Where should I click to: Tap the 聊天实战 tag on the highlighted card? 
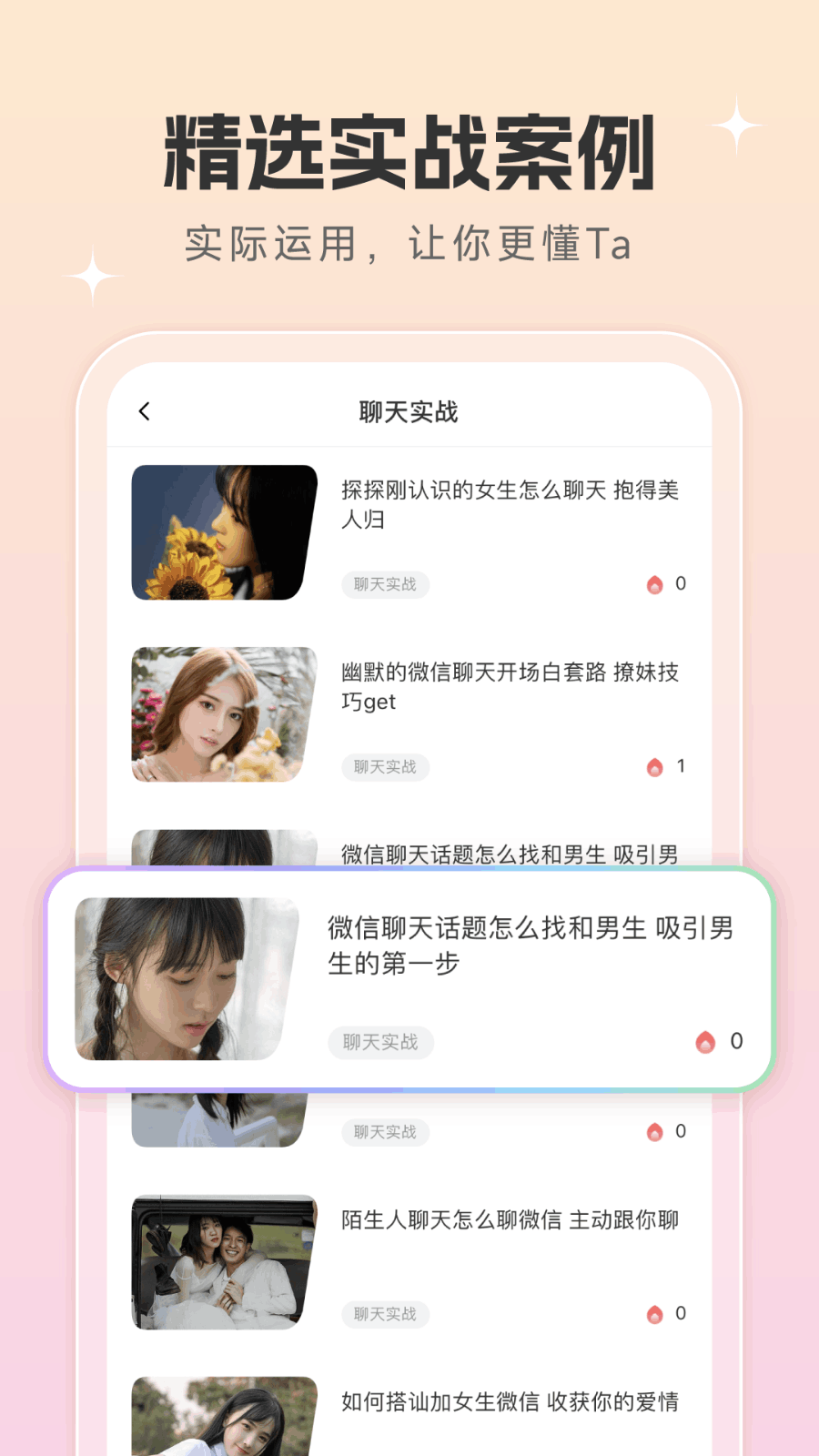coord(381,1043)
